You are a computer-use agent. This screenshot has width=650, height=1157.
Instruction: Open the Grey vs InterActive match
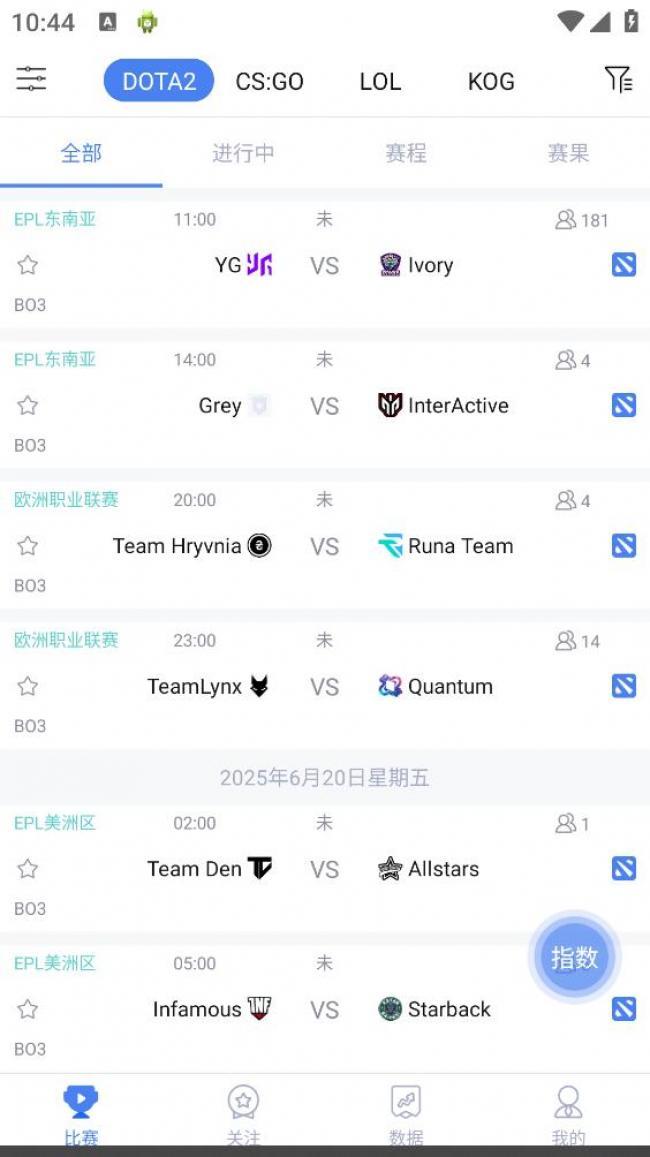(x=325, y=405)
